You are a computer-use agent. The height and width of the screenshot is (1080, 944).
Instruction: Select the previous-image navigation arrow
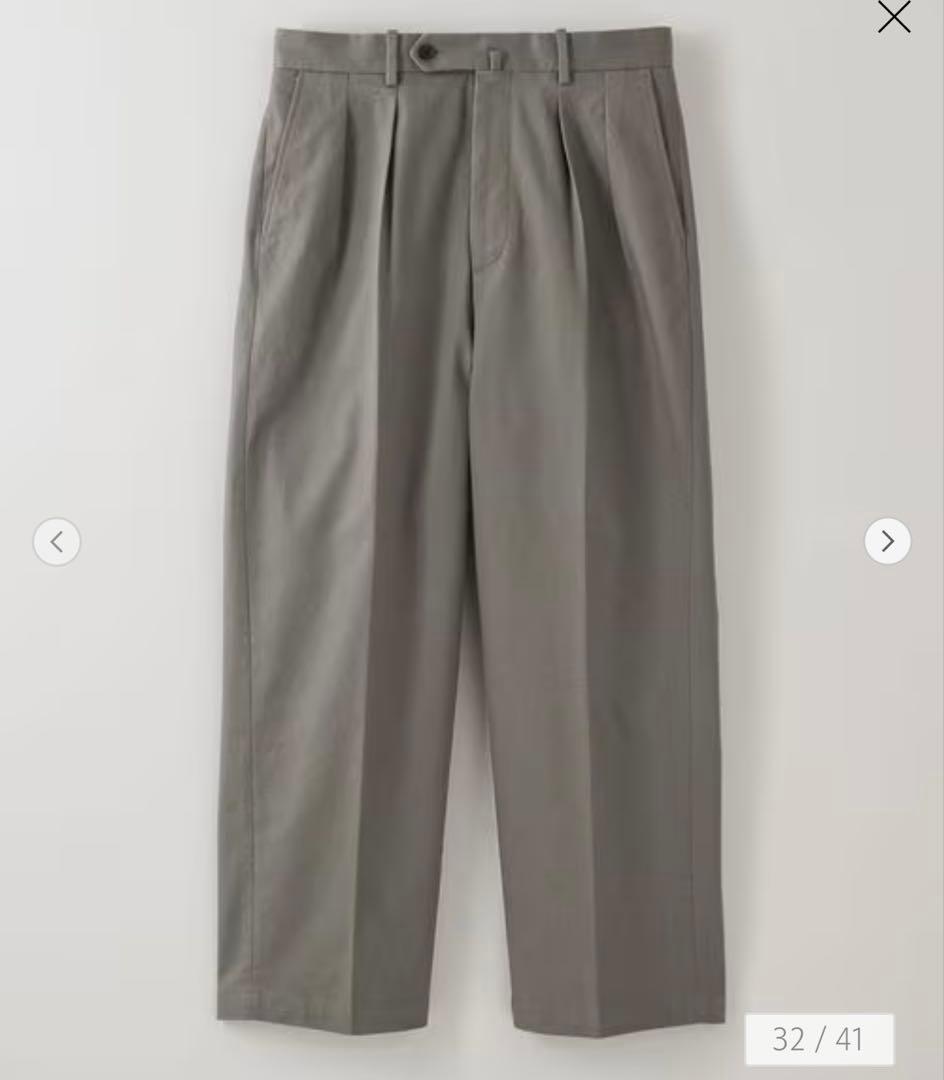tap(57, 541)
